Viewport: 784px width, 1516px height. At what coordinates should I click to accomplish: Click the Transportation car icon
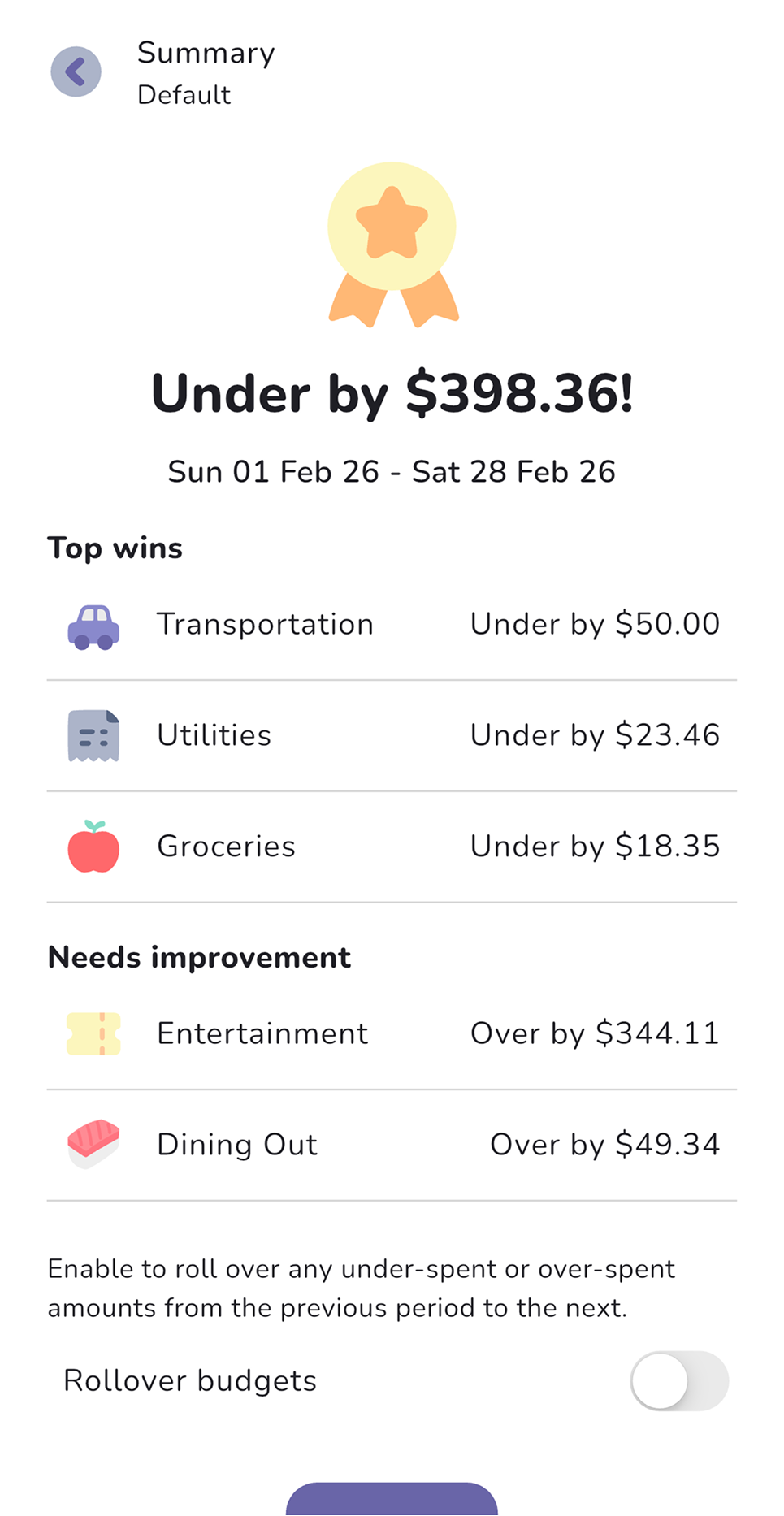[93, 626]
